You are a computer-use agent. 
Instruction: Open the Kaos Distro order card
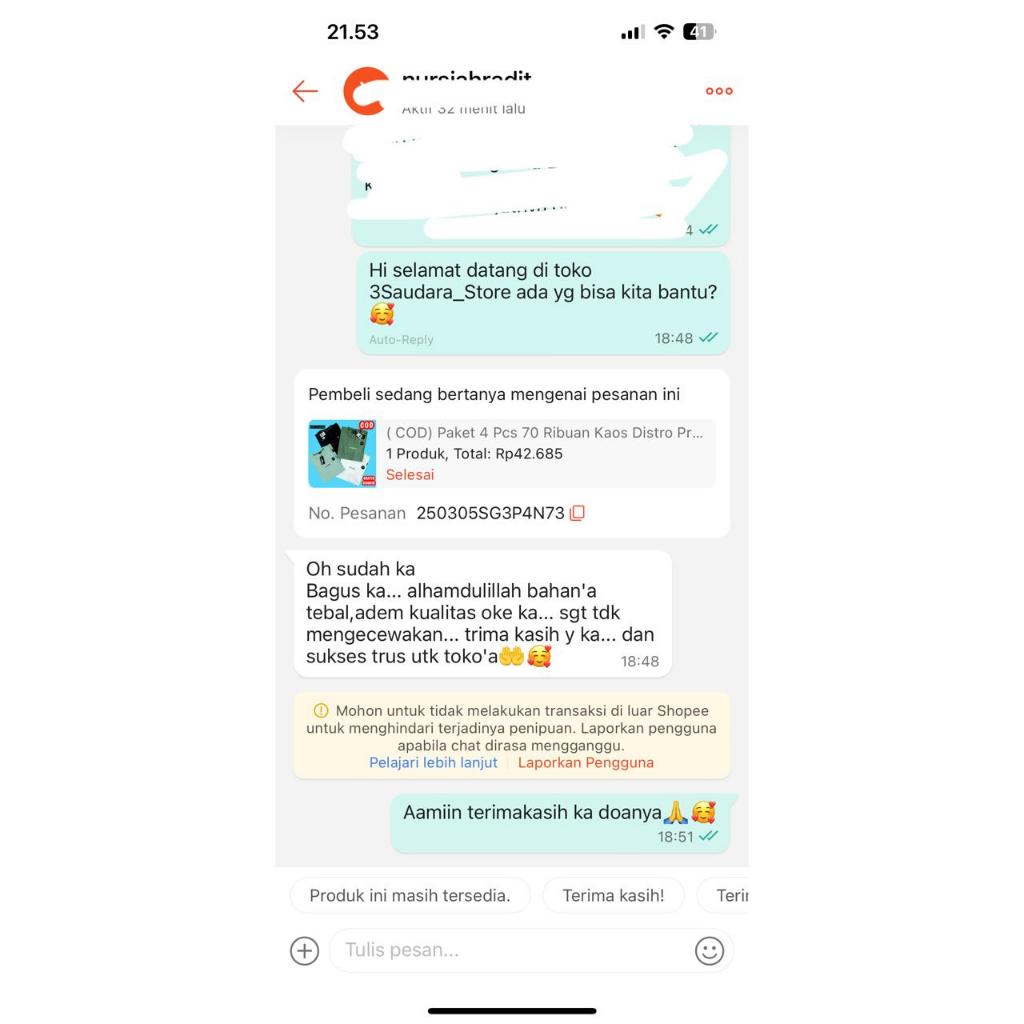(x=512, y=453)
